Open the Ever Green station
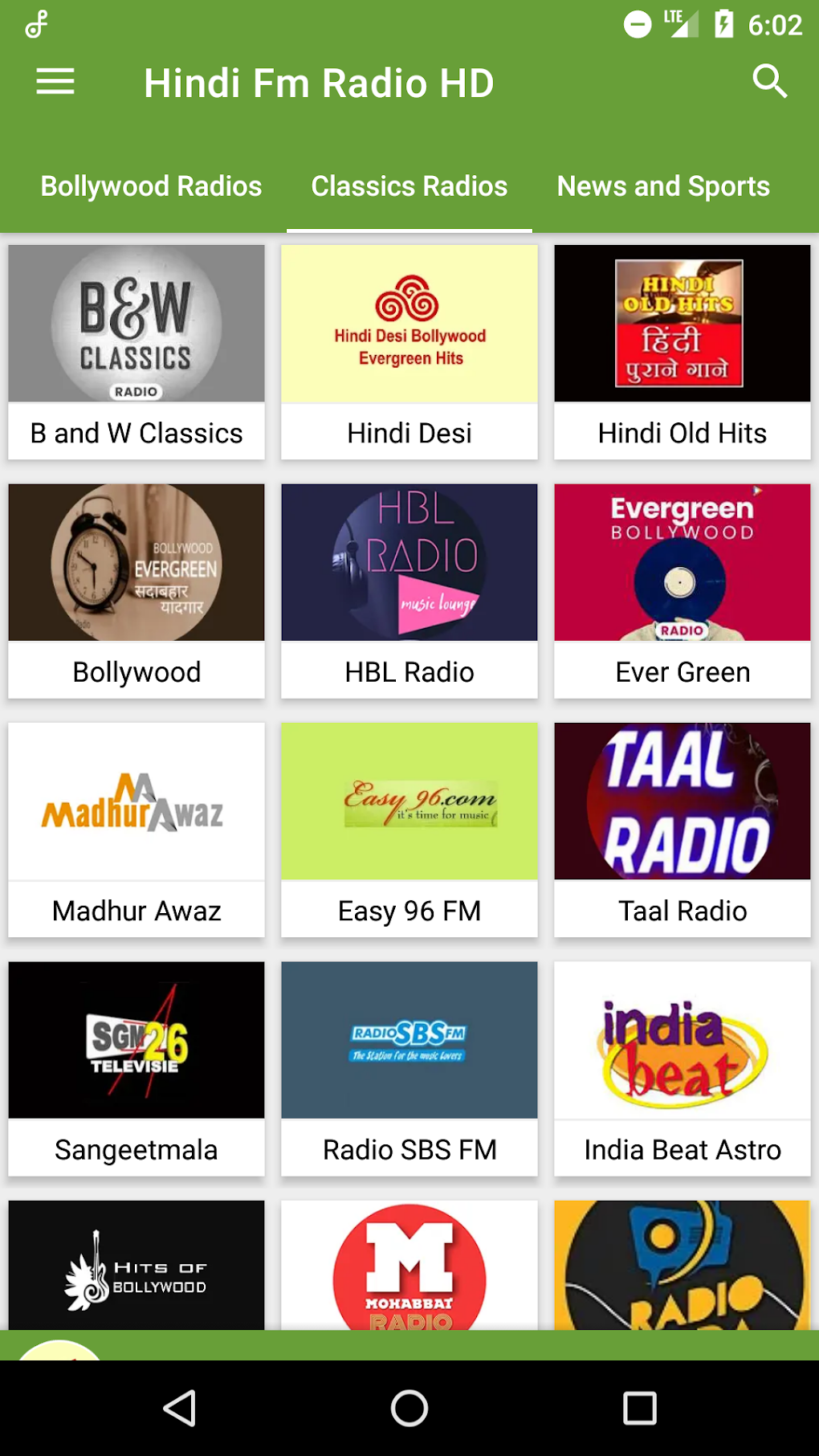Screen dimensions: 819x1456 point(682,590)
